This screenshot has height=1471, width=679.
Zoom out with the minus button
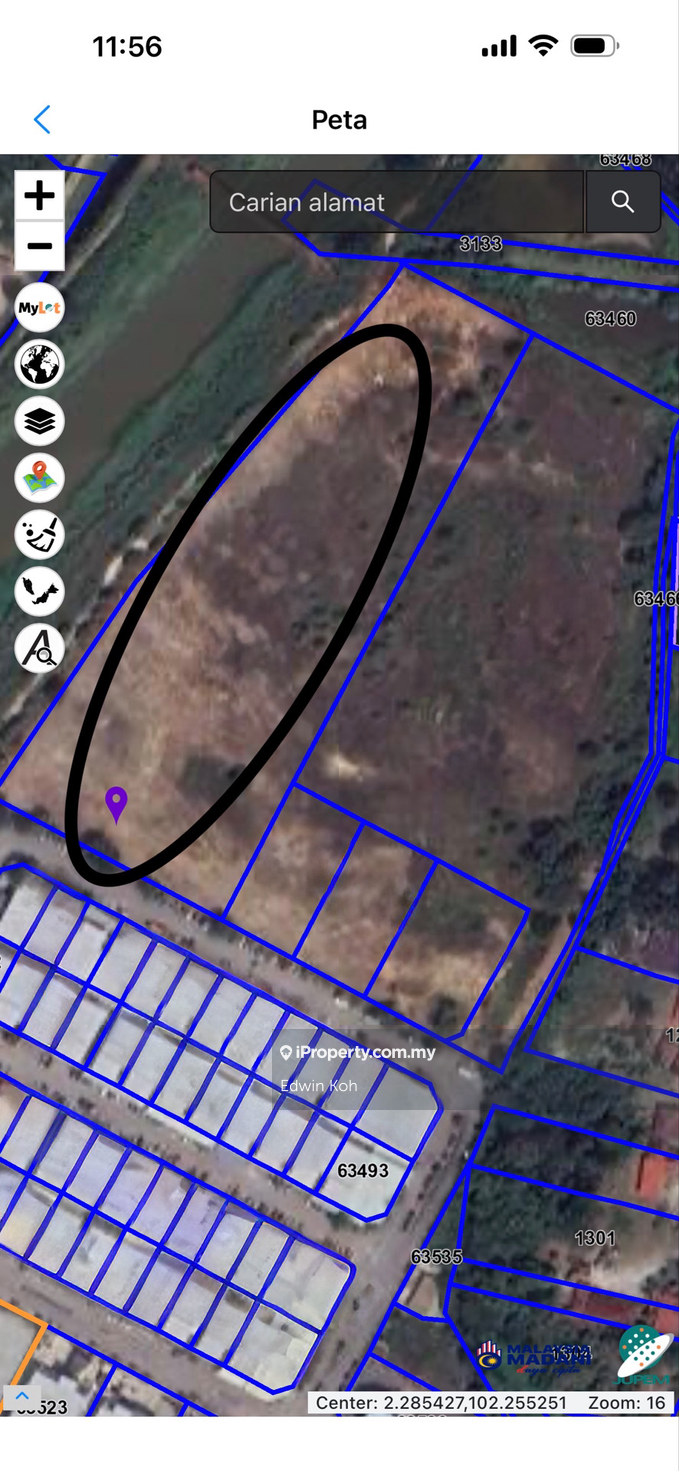tap(40, 246)
